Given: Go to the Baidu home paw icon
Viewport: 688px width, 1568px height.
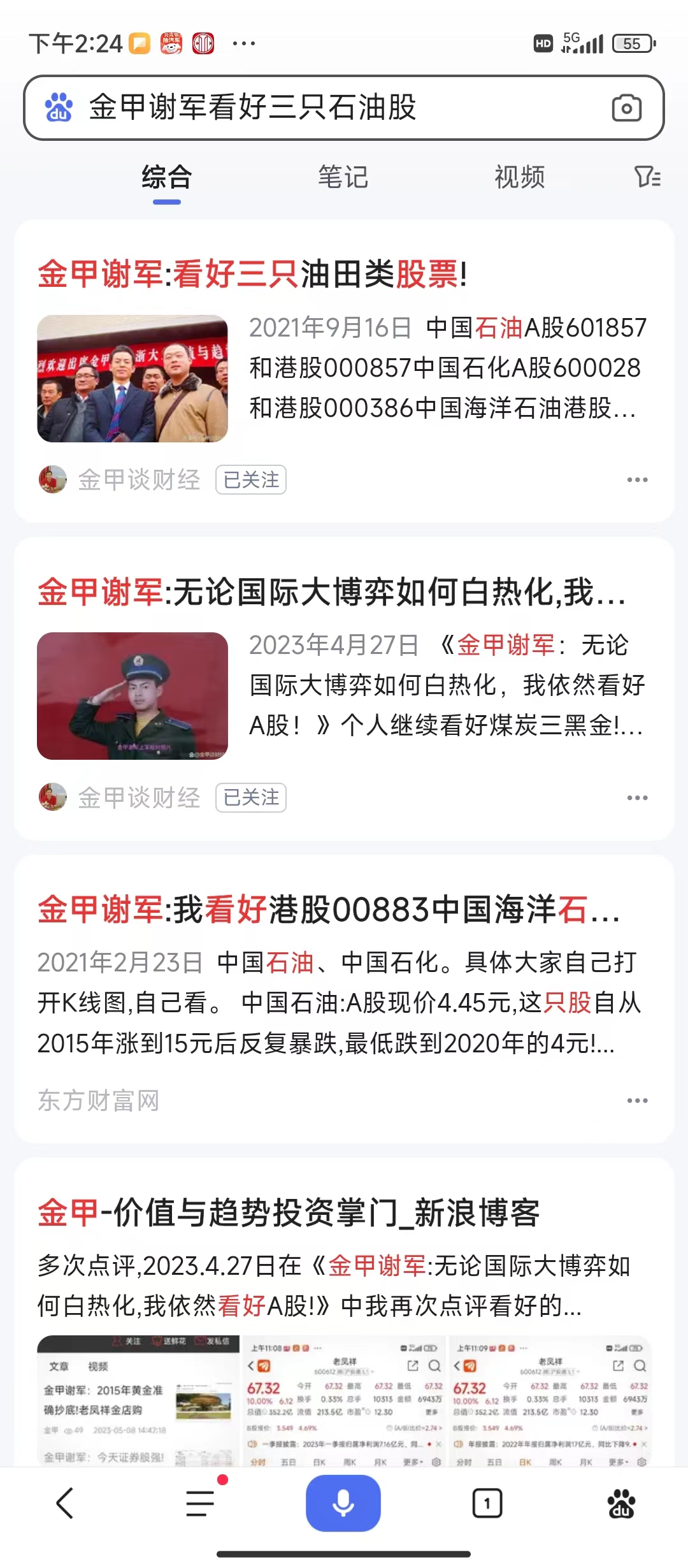Looking at the screenshot, I should tap(621, 1504).
